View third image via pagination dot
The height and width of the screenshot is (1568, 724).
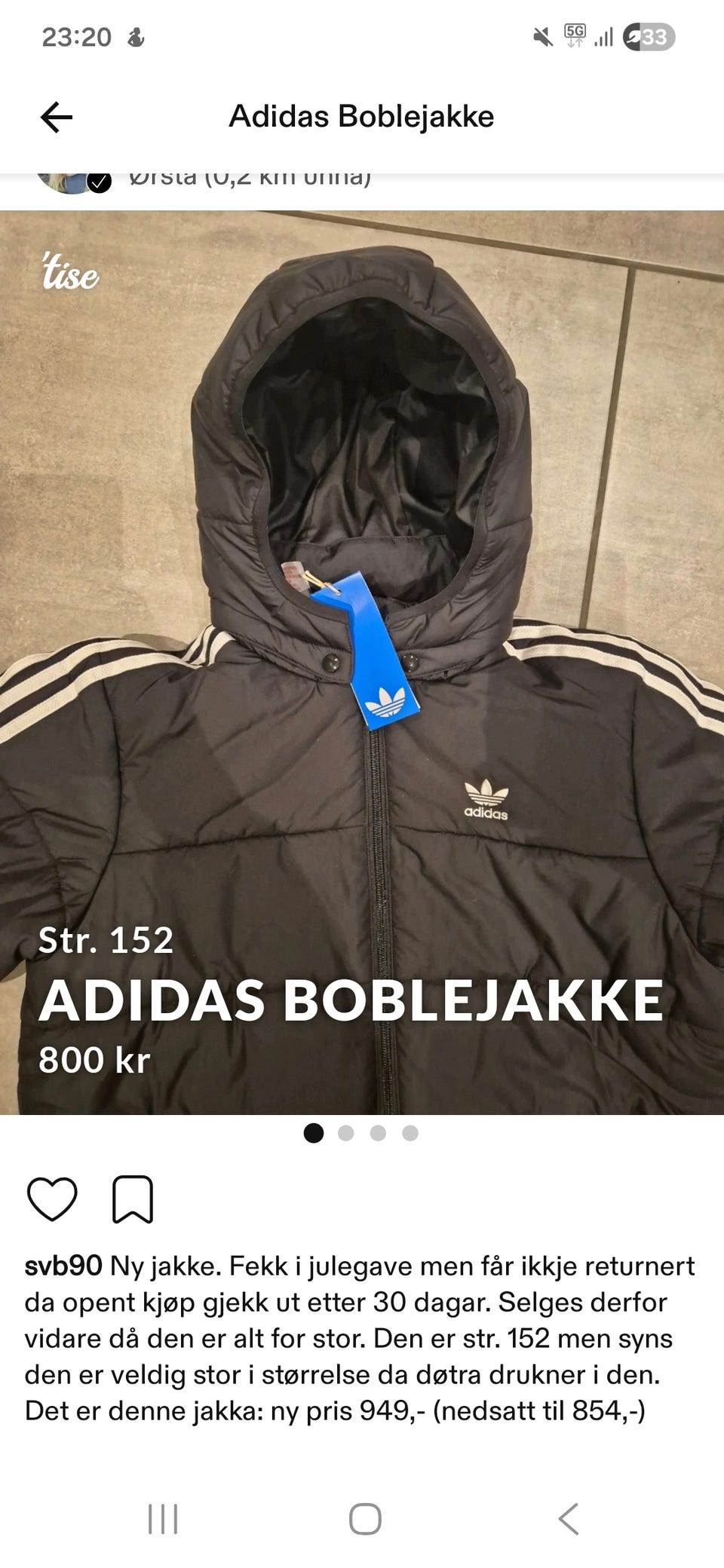pos(378,1132)
